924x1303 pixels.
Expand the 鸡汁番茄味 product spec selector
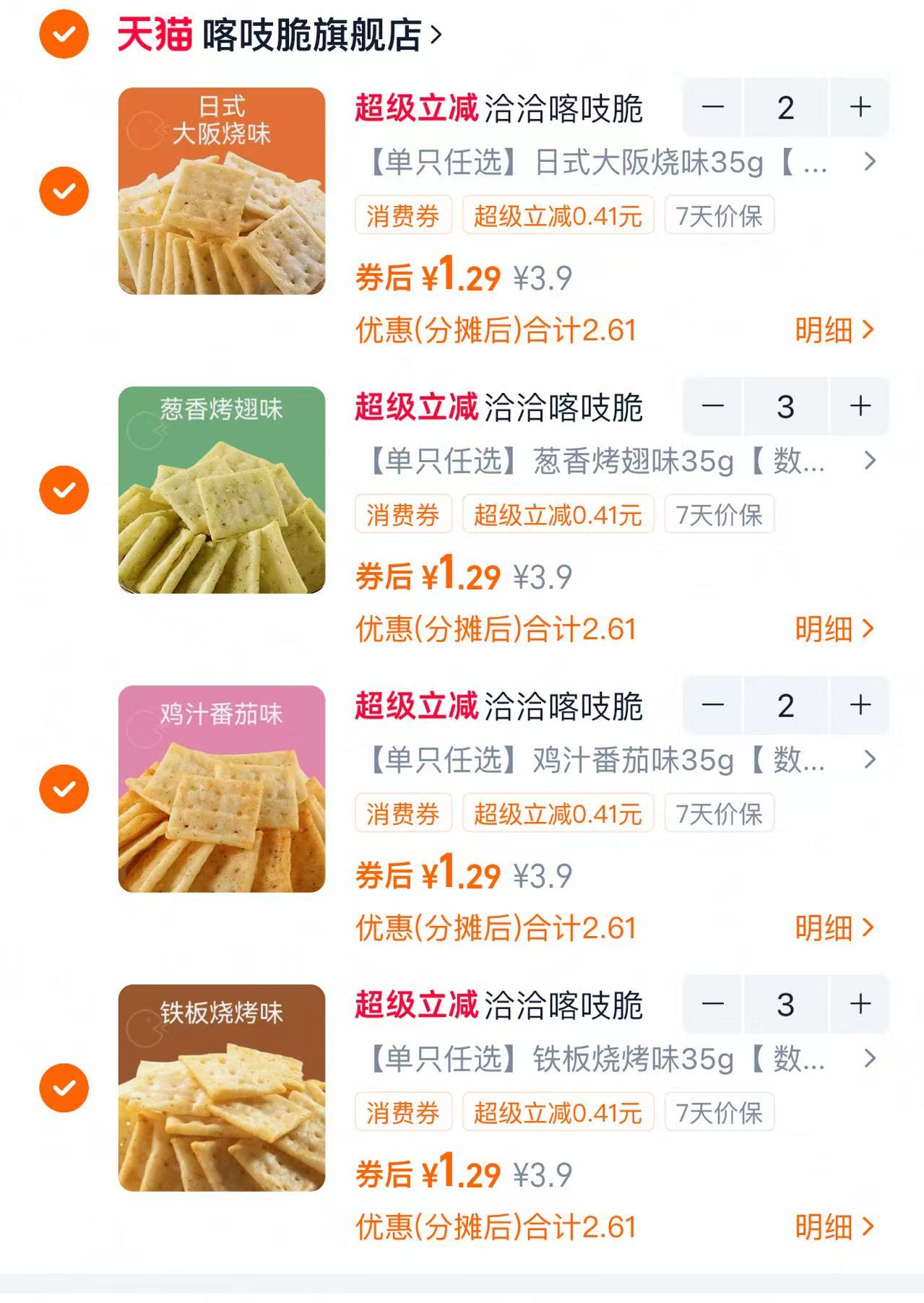[870, 762]
